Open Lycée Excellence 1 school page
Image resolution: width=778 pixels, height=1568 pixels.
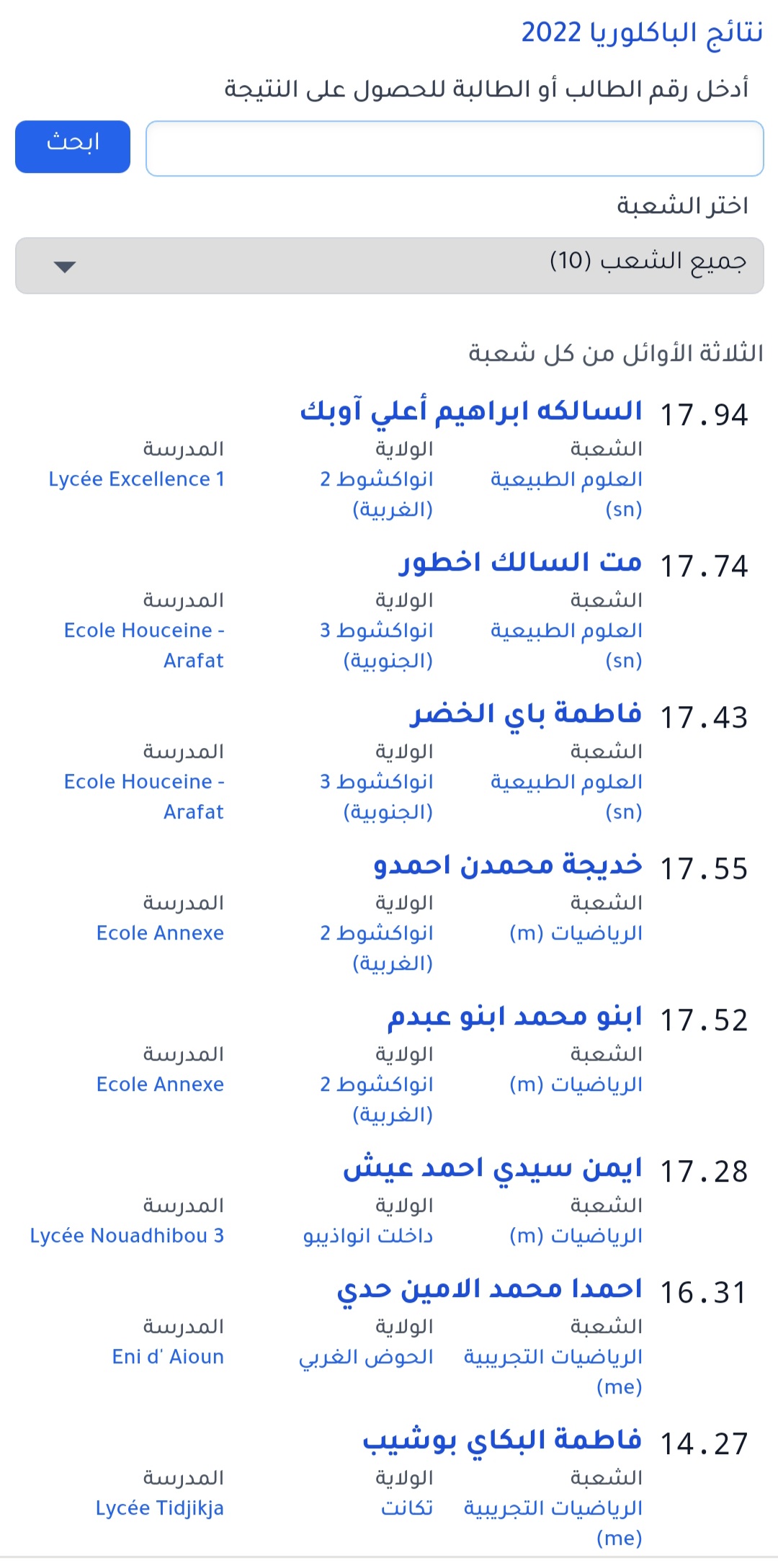(137, 478)
